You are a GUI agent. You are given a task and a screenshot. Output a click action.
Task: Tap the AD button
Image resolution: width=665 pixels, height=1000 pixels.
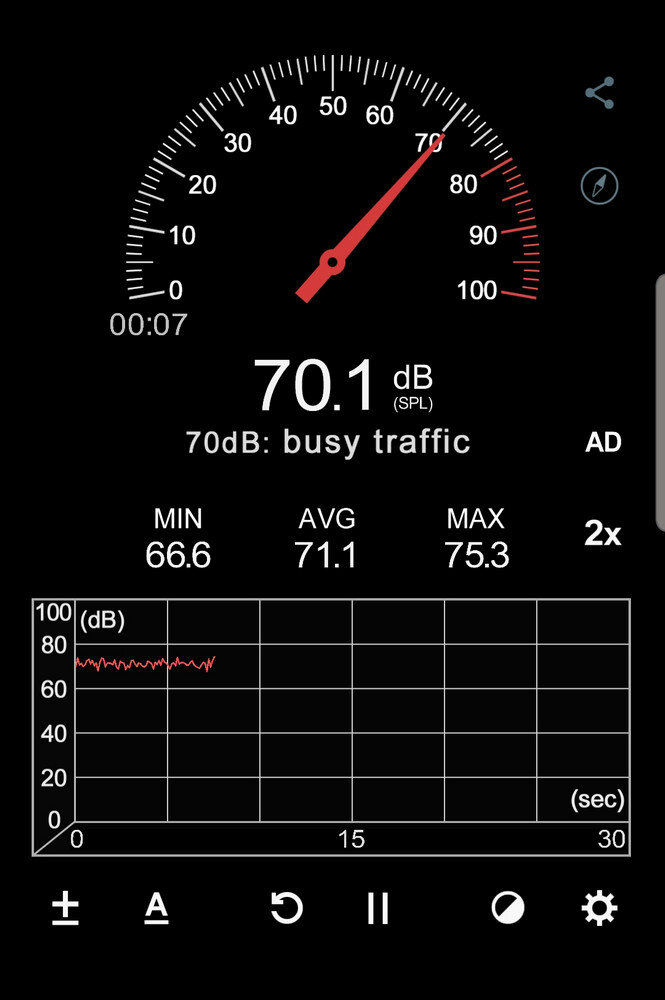click(x=603, y=443)
